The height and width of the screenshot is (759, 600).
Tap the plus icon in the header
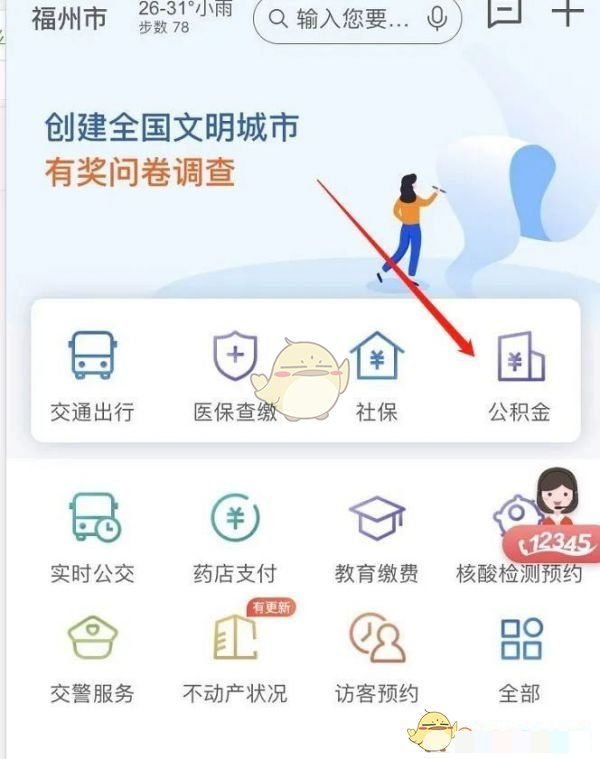[x=568, y=12]
